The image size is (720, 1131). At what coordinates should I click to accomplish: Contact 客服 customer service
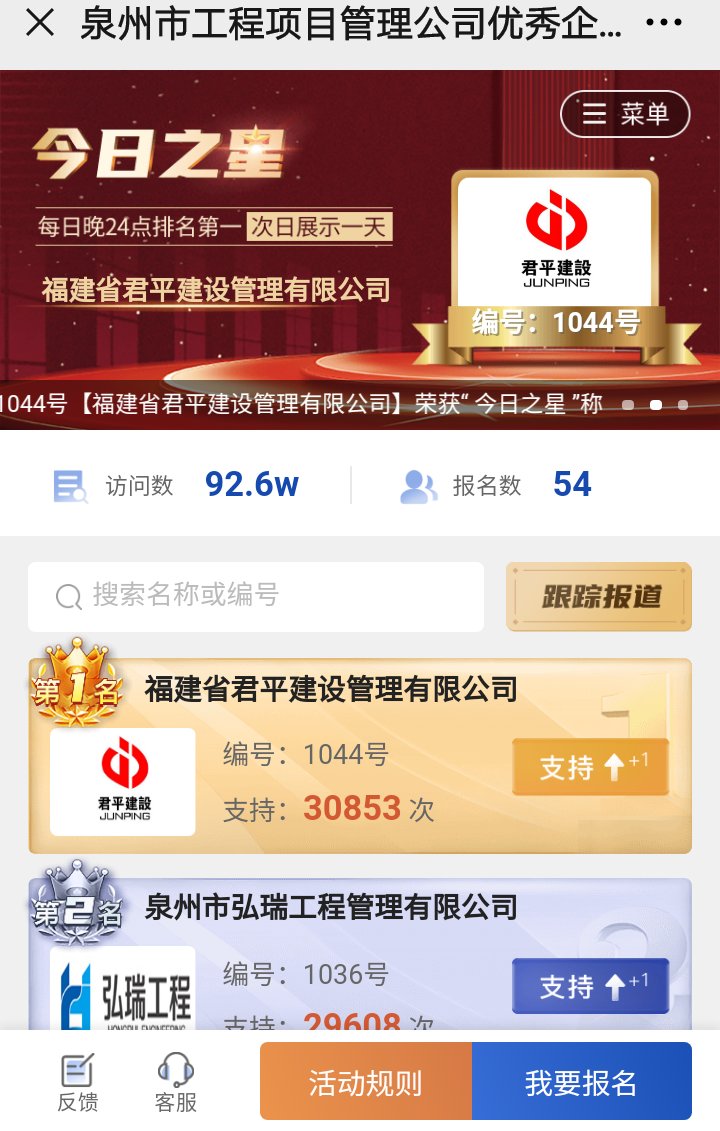[176, 1083]
